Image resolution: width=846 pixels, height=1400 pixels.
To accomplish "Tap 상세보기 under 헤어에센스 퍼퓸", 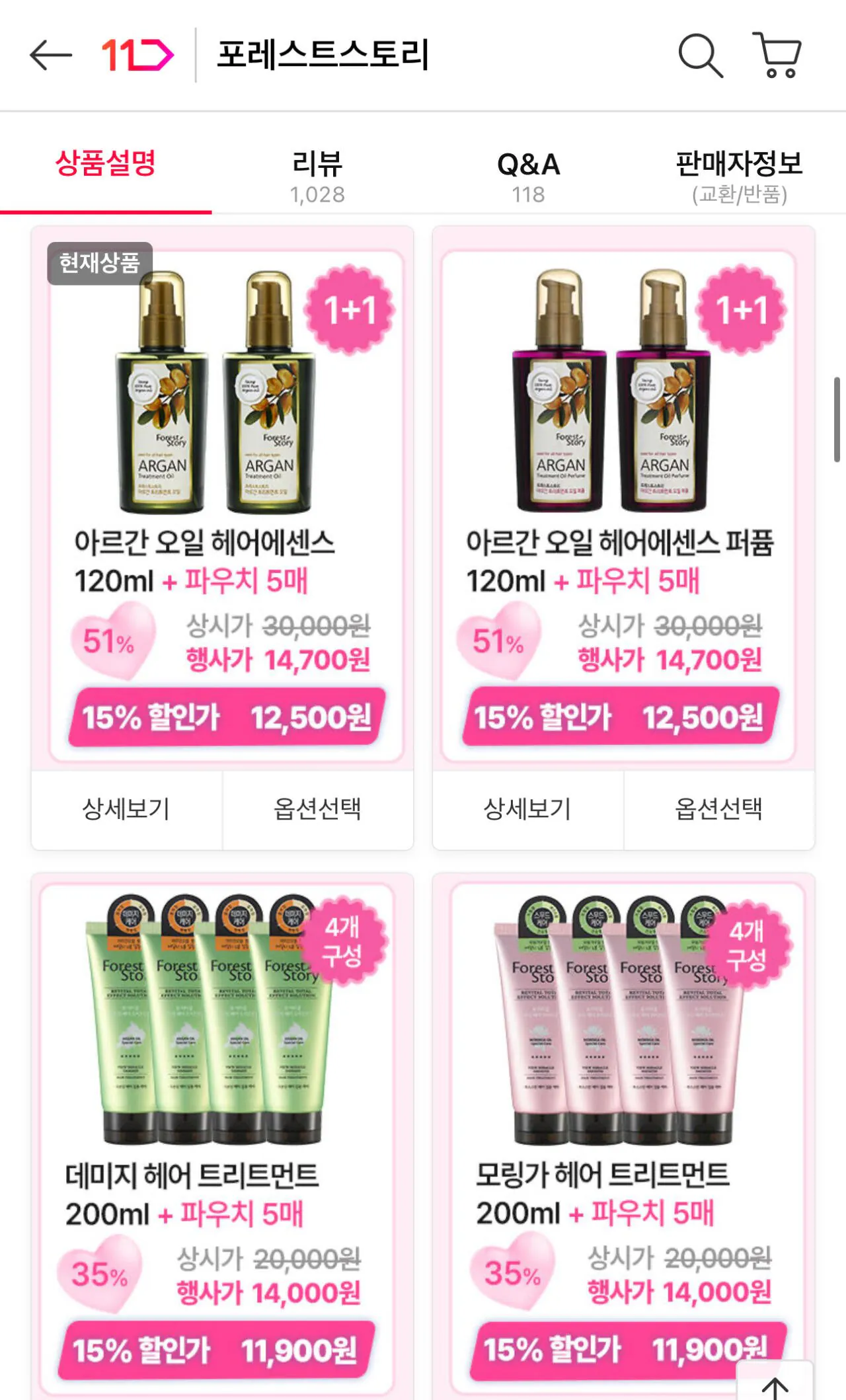I will [x=527, y=809].
